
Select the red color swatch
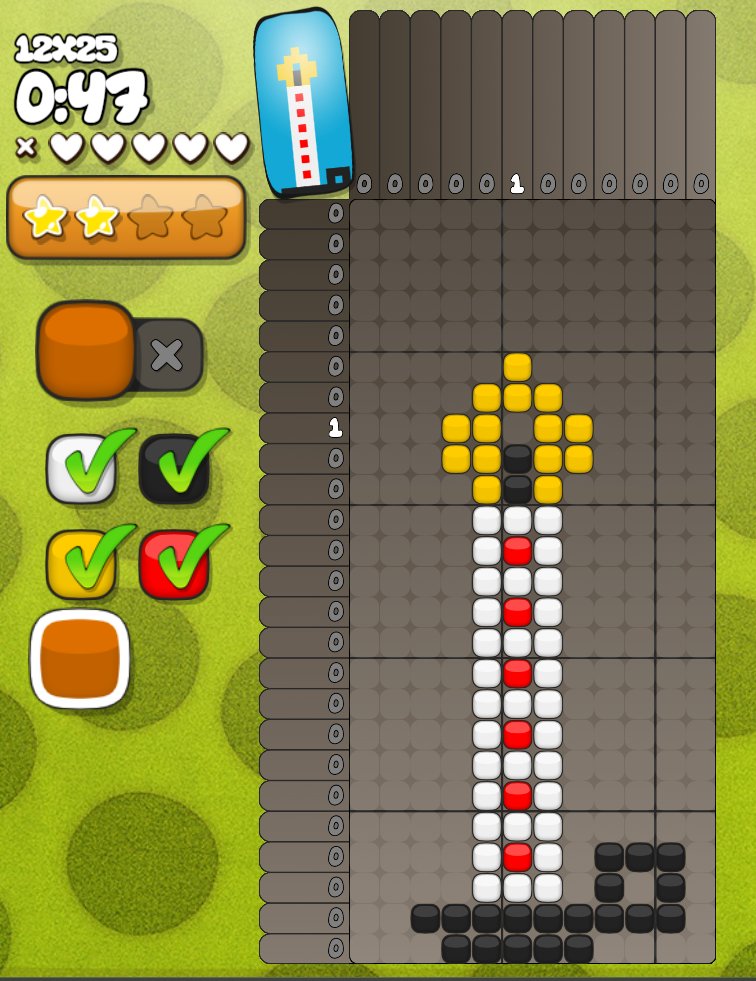(x=174, y=563)
